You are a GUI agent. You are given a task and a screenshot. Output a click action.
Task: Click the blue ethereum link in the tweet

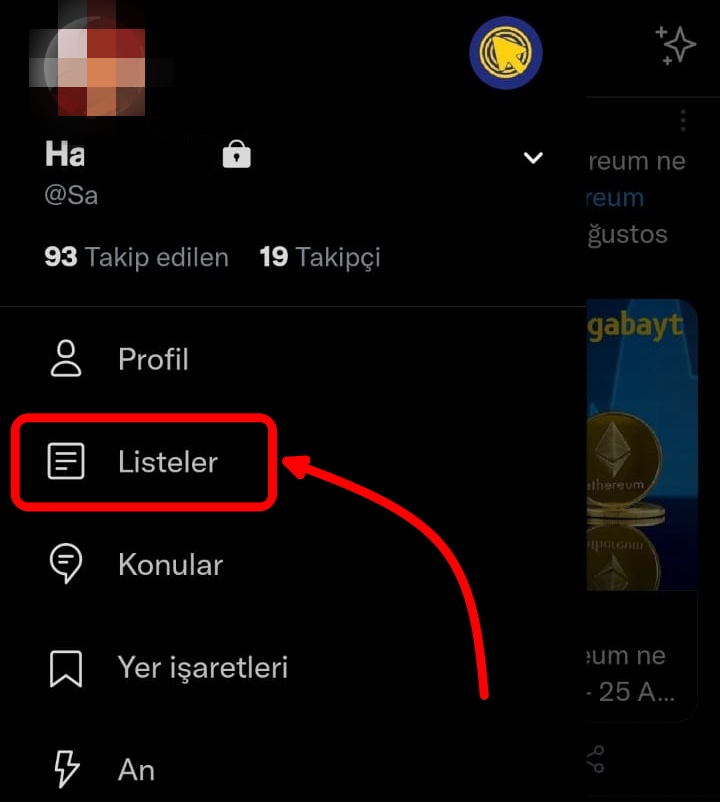(615, 197)
